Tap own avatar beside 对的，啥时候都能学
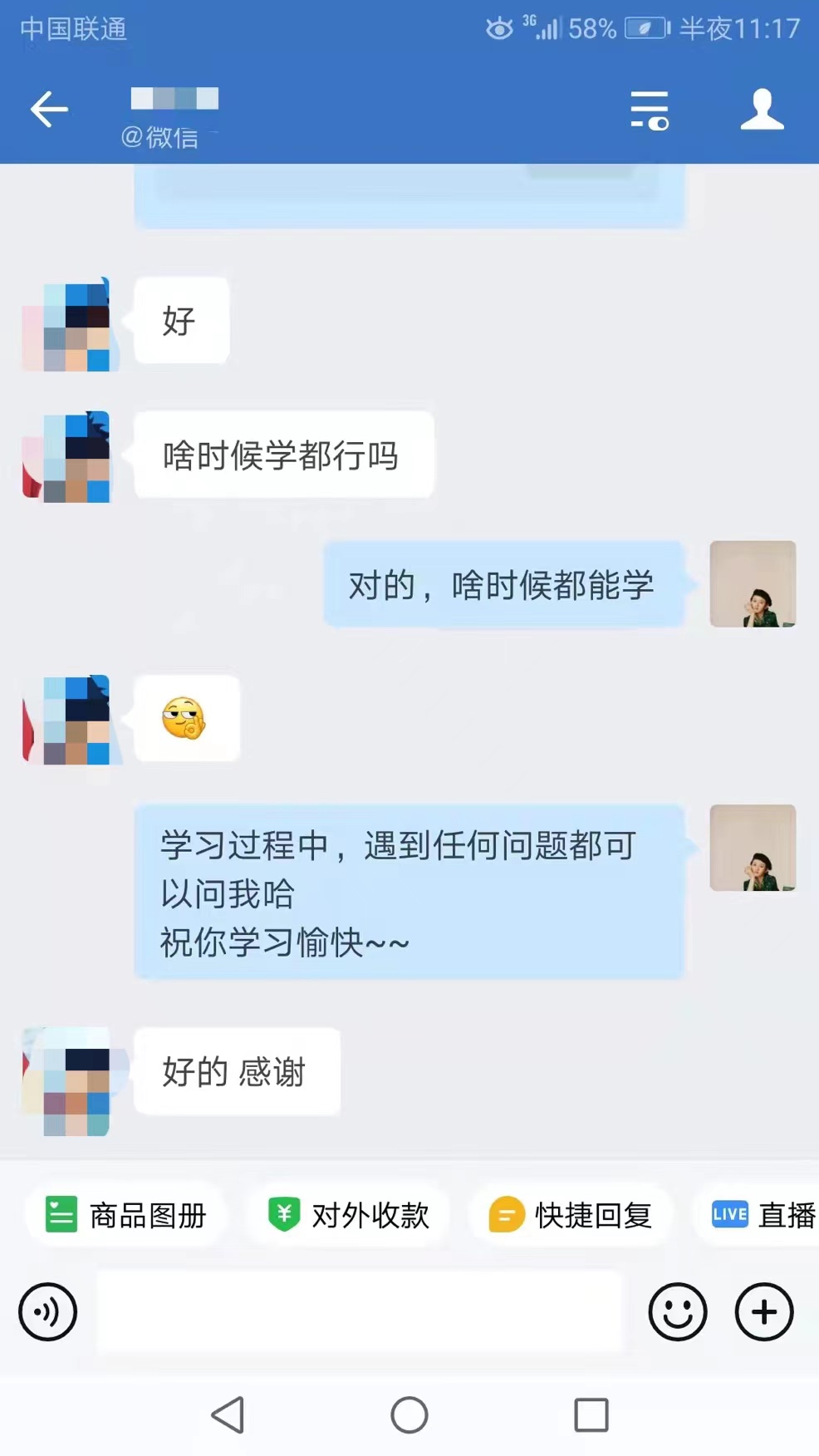The height and width of the screenshot is (1456, 819). coord(753,584)
